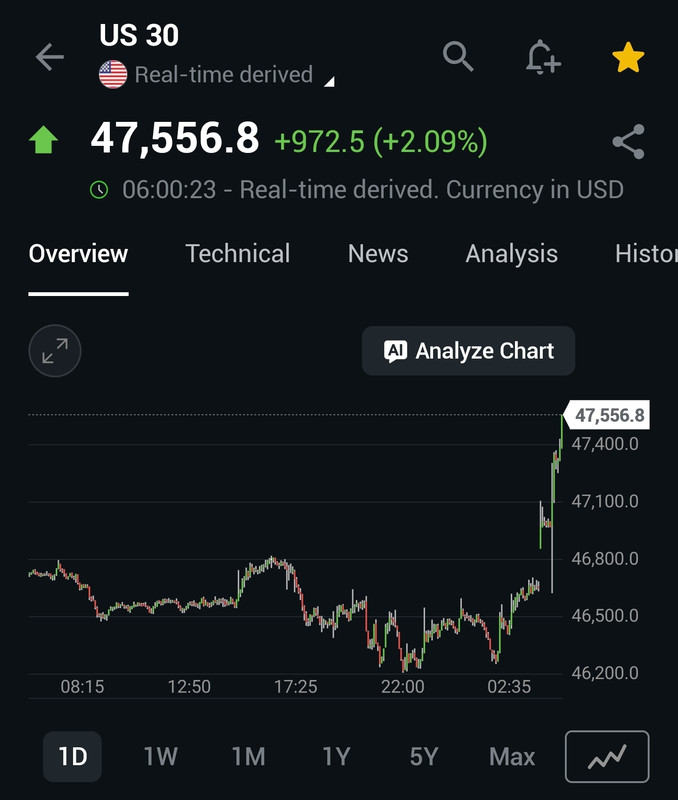Expand the chart to full screen
Viewport: 678px width, 800px height.
[55, 351]
